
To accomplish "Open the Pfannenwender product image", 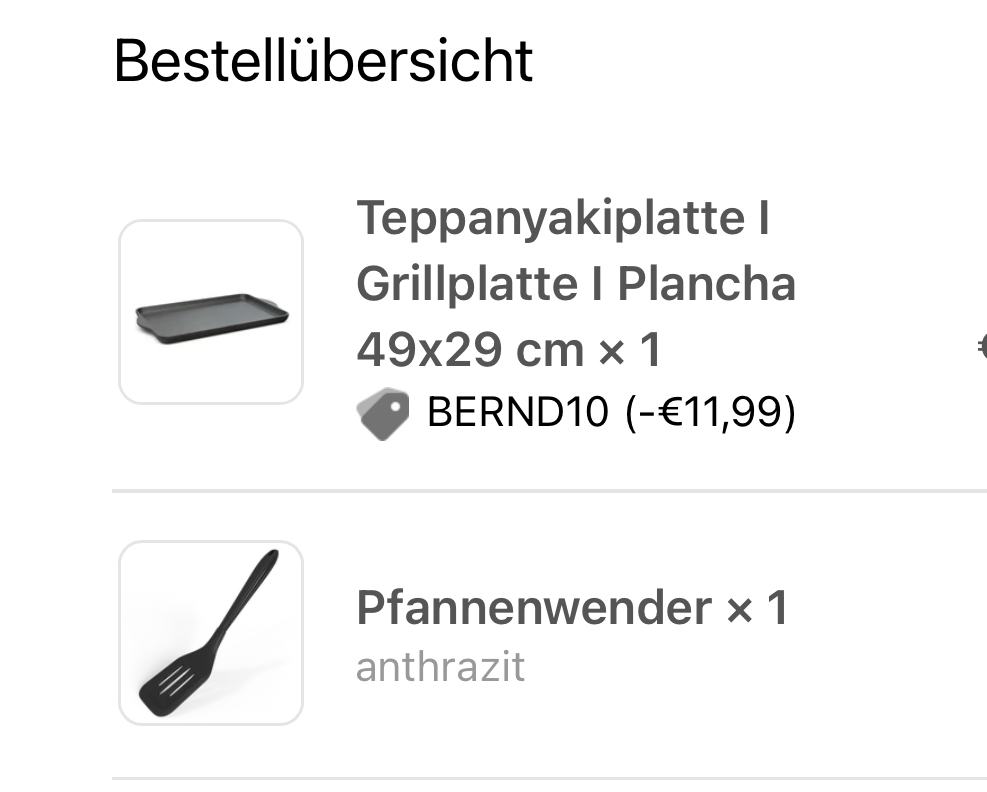I will pyautogui.click(x=211, y=632).
